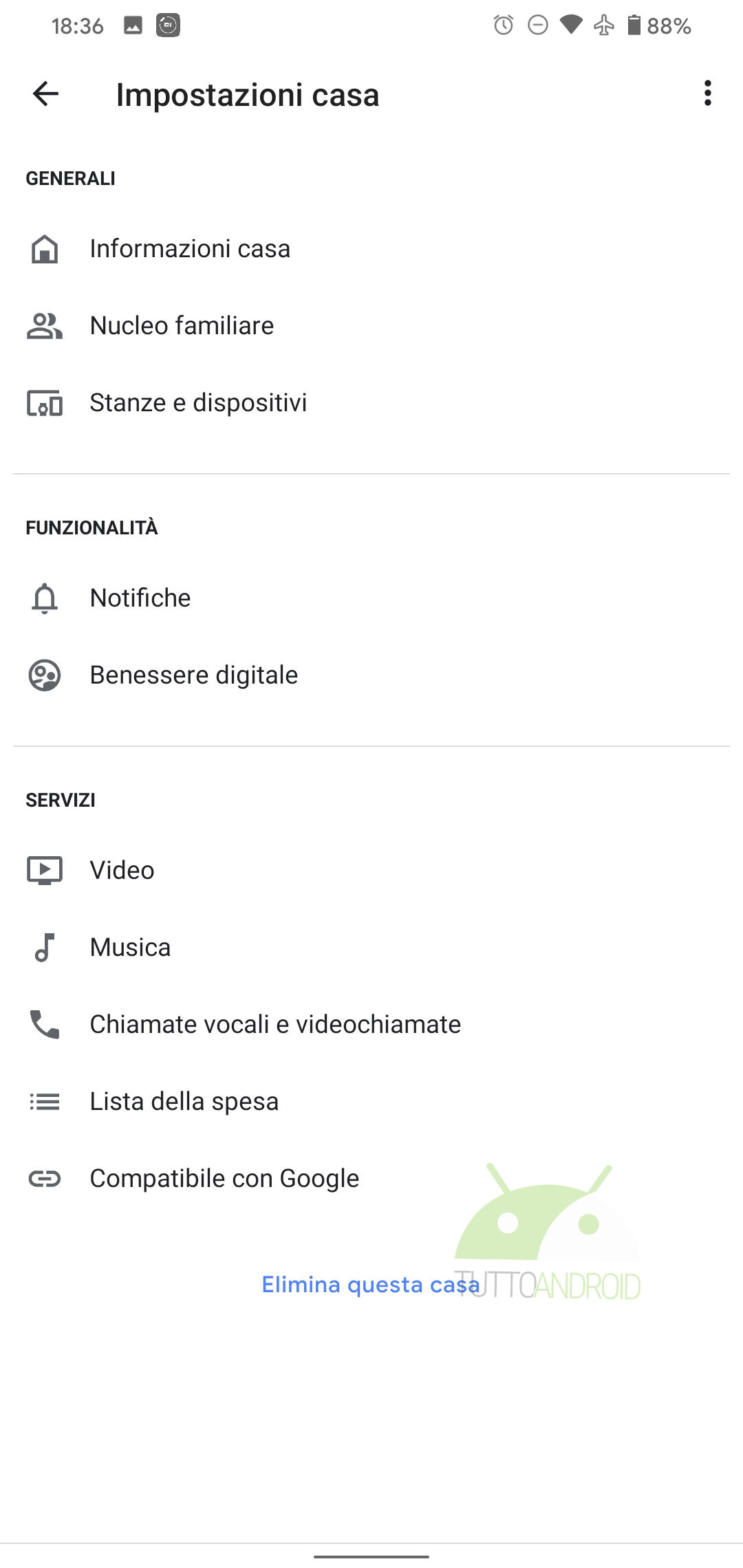Open Musica services

click(371, 948)
